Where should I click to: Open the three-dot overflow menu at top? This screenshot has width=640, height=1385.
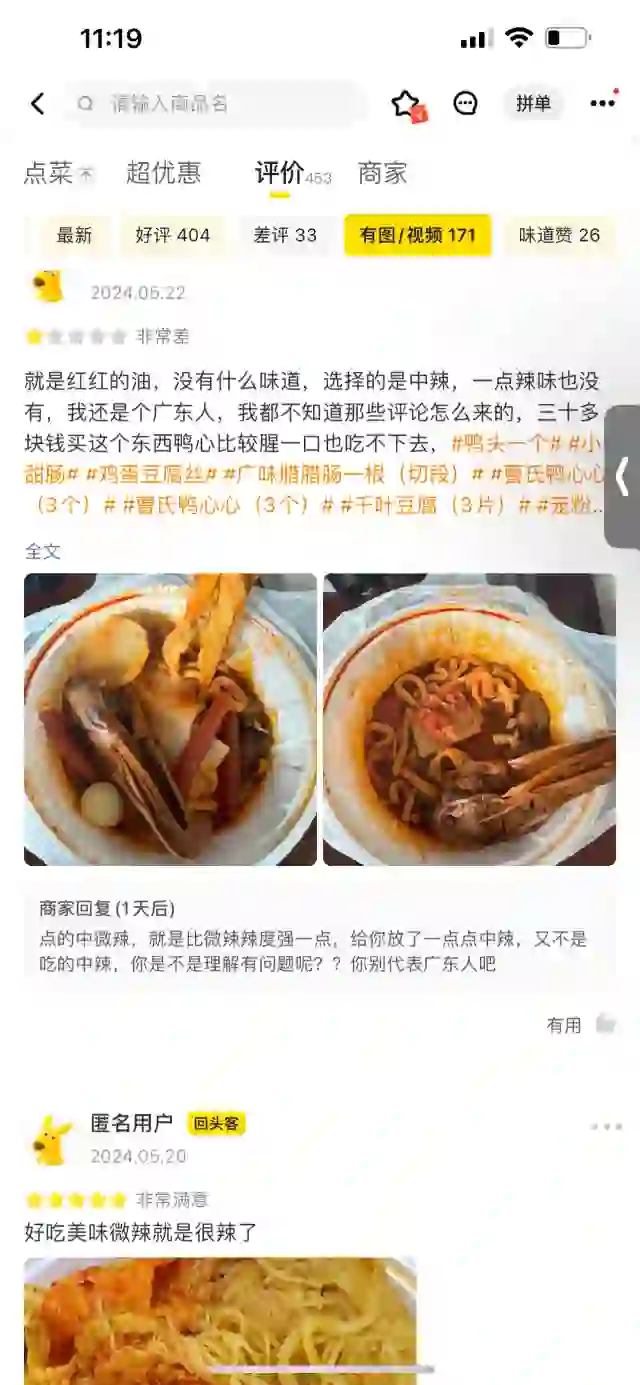[x=602, y=104]
